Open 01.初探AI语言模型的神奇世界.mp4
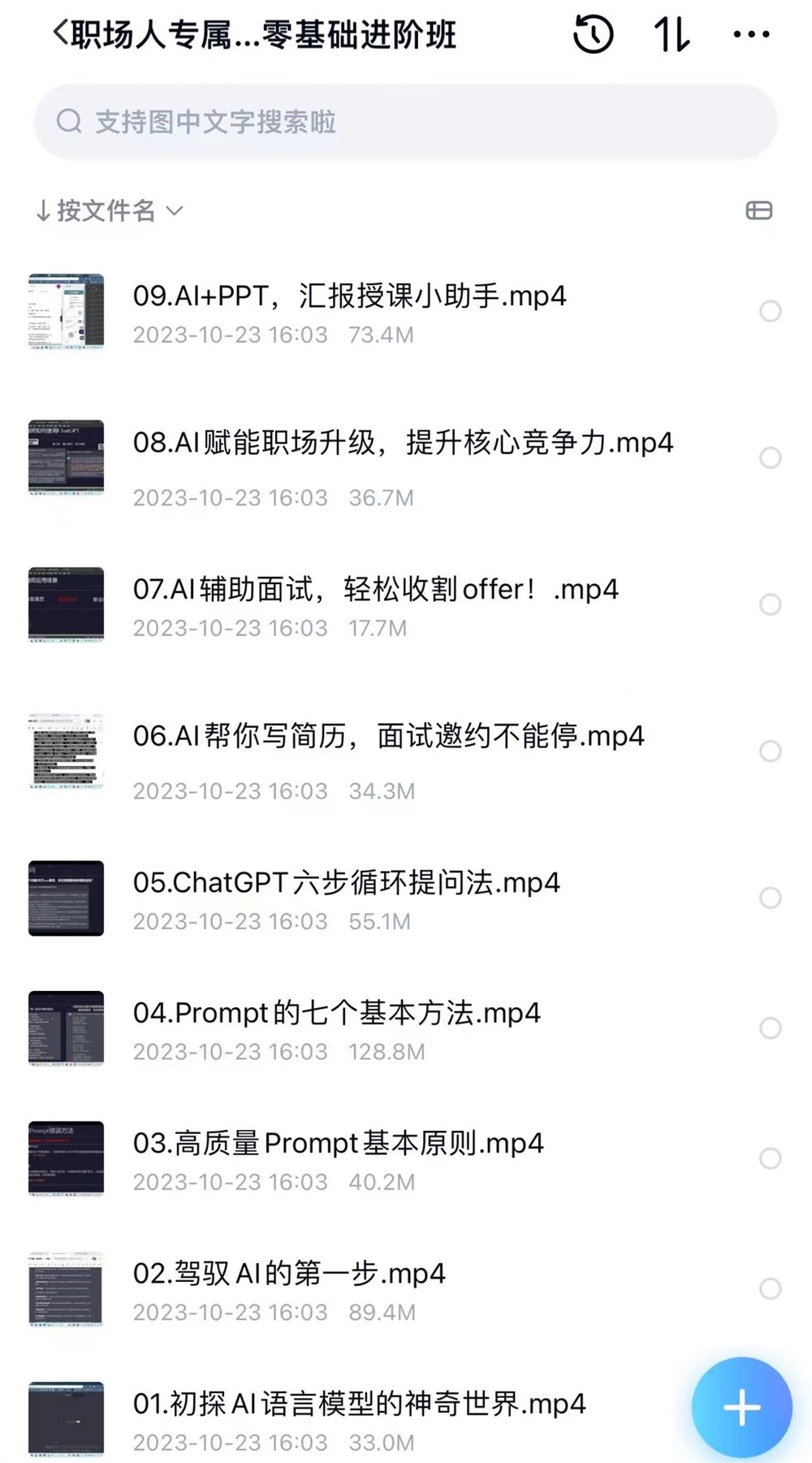The width and height of the screenshot is (812, 1463). (x=359, y=1405)
